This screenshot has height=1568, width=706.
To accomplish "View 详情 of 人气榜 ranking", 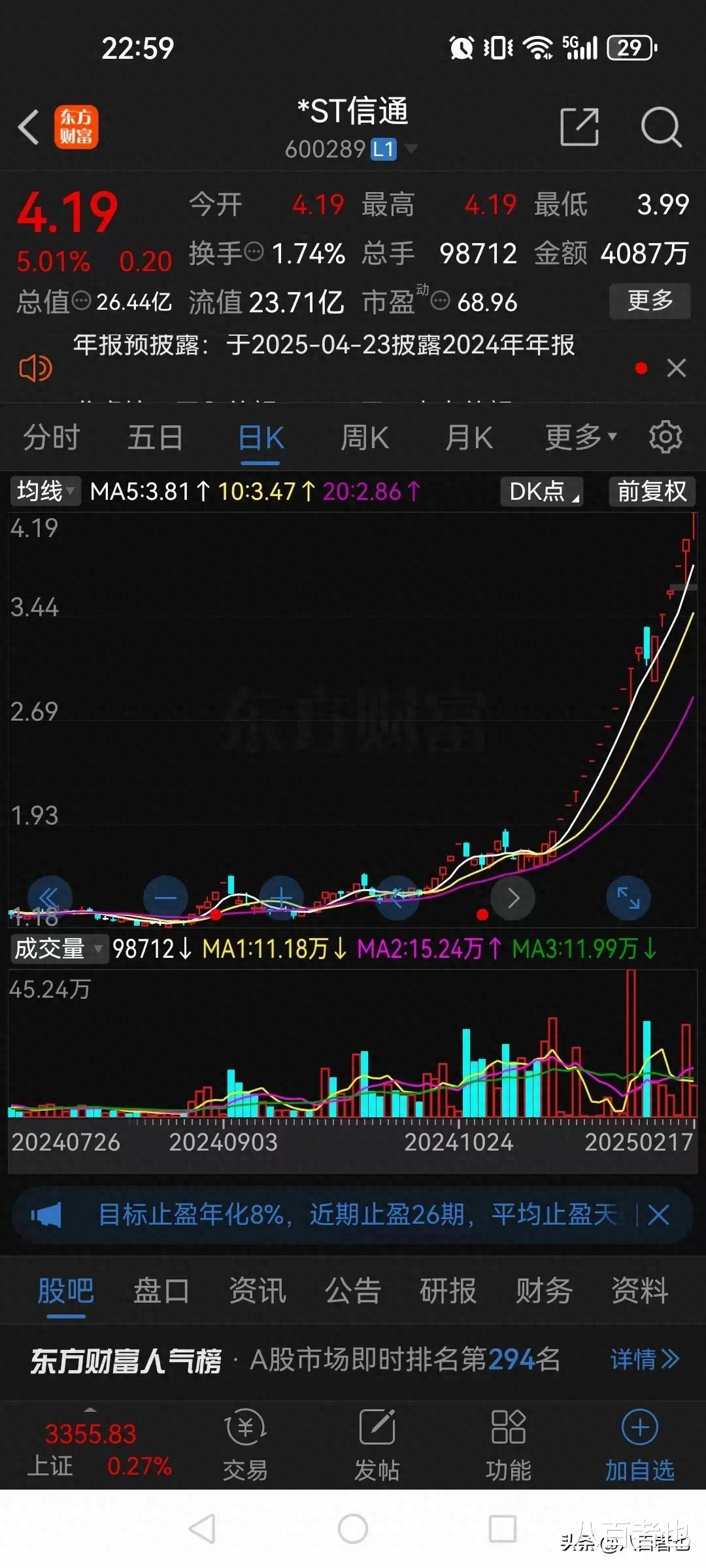I will (x=645, y=1360).
